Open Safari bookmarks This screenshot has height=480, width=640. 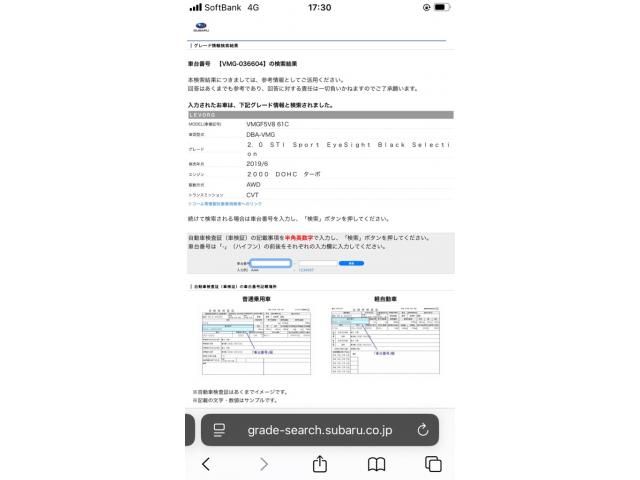point(377,464)
